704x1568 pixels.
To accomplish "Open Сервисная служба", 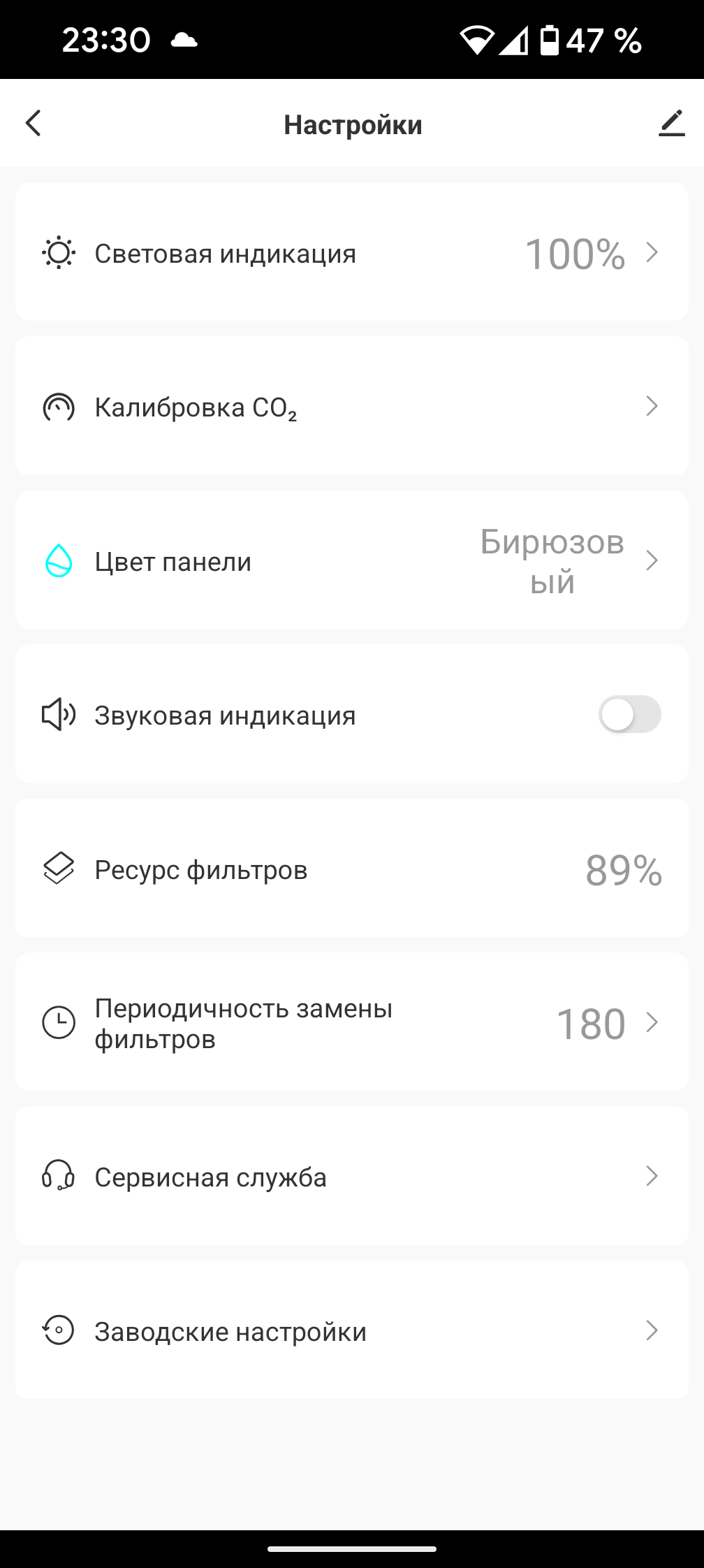I will 352,1177.
